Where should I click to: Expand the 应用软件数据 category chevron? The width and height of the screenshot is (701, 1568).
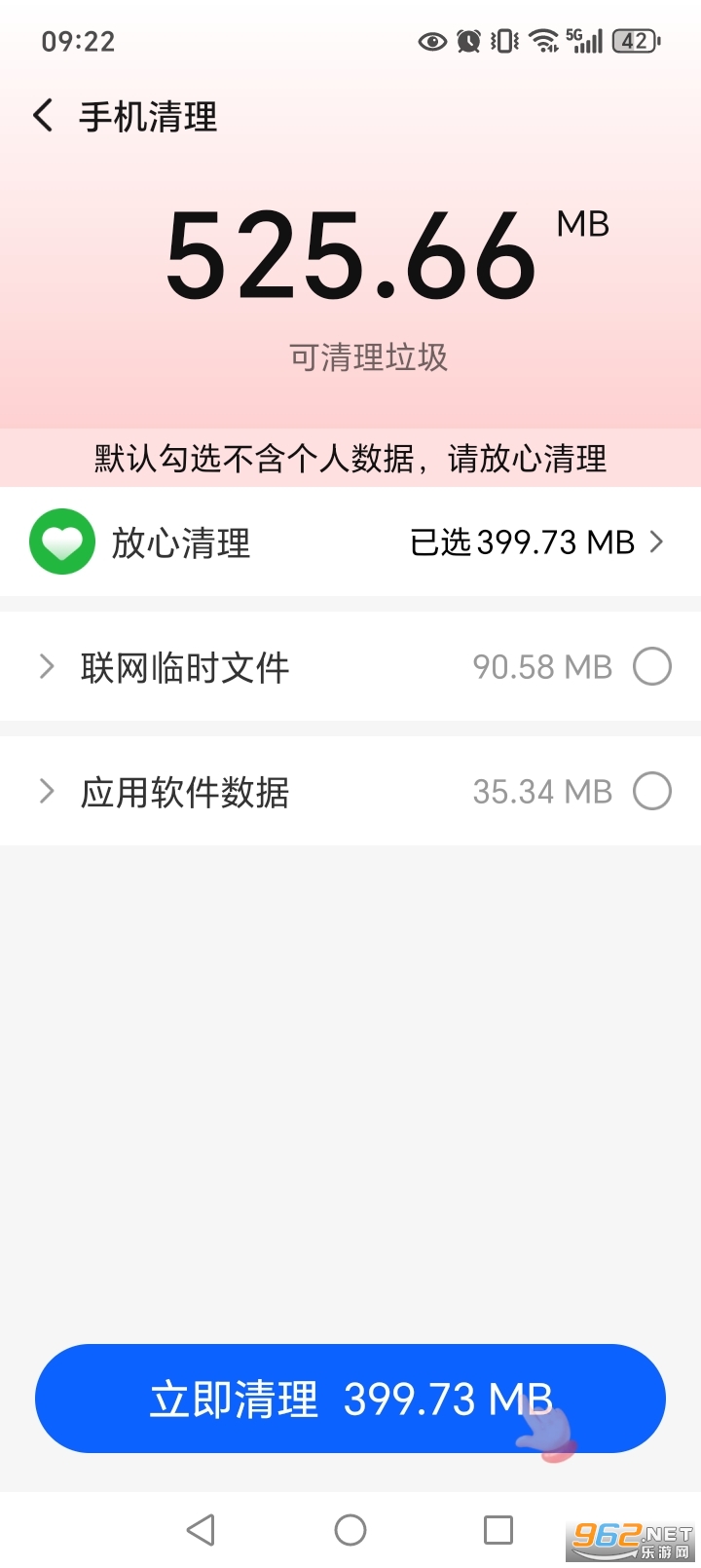click(45, 791)
